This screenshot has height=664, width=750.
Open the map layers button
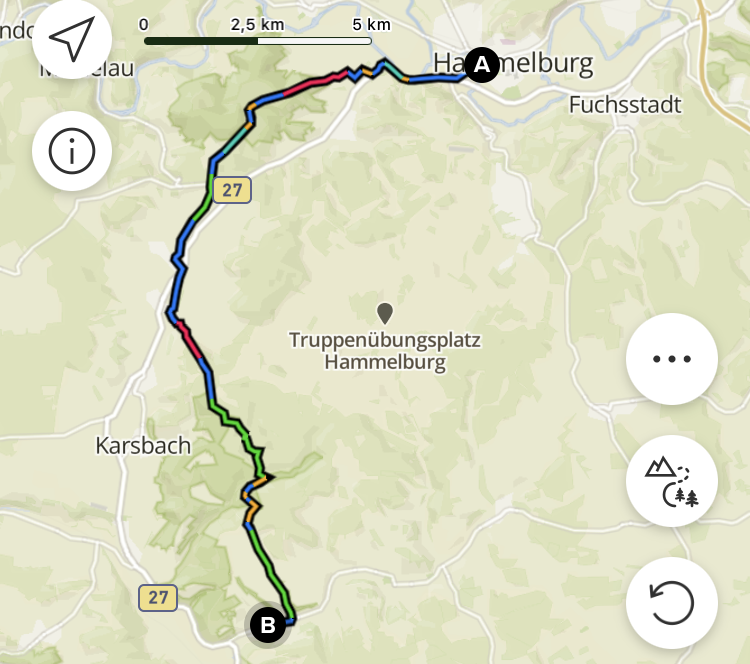click(x=671, y=481)
